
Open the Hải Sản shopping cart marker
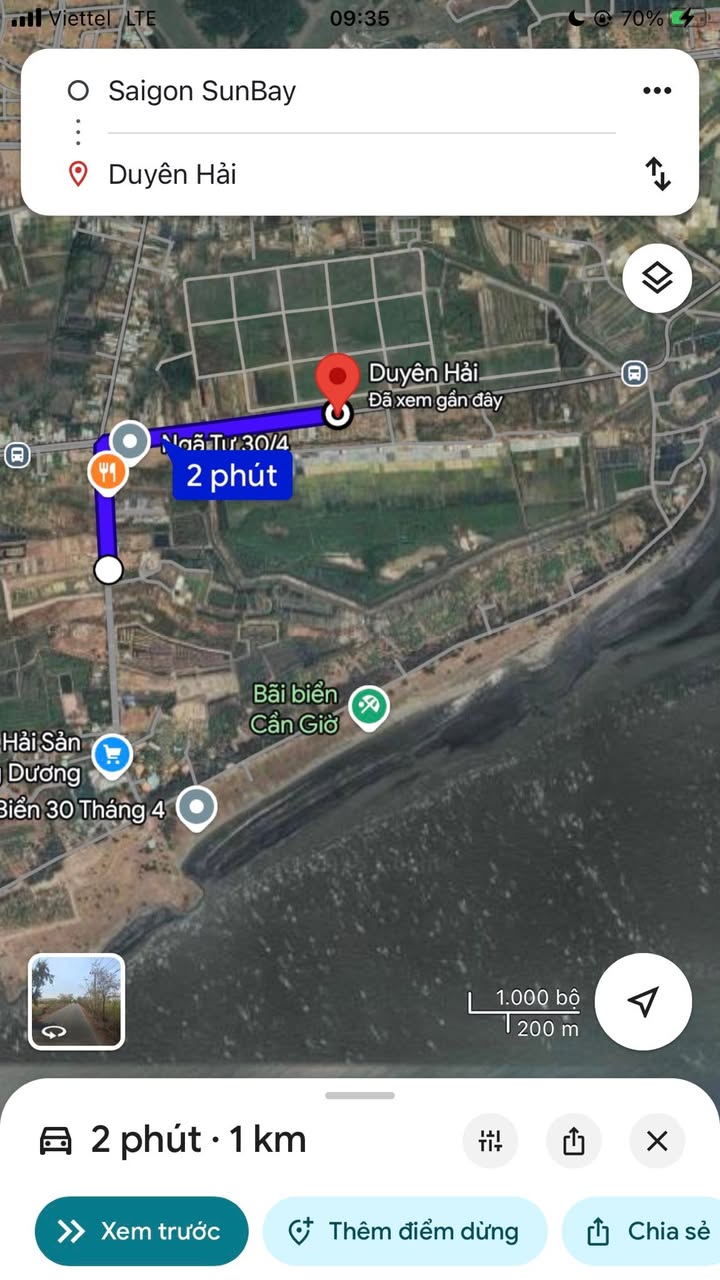112,755
